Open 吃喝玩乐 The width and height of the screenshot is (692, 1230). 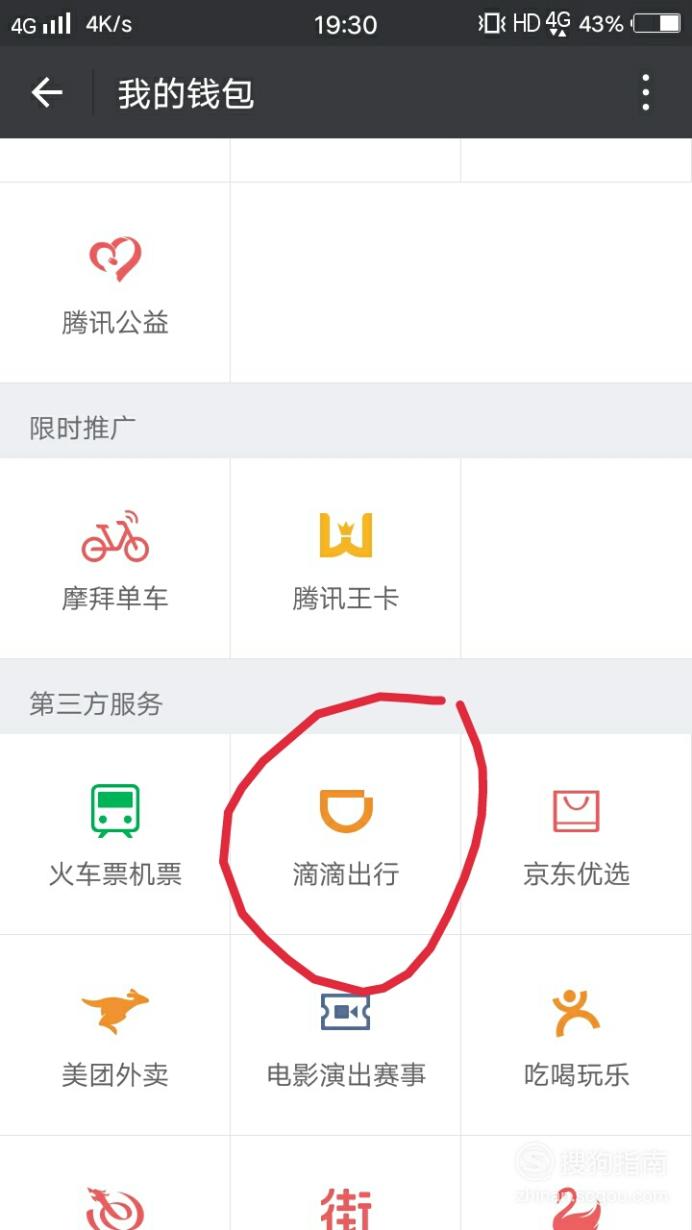click(x=577, y=1036)
